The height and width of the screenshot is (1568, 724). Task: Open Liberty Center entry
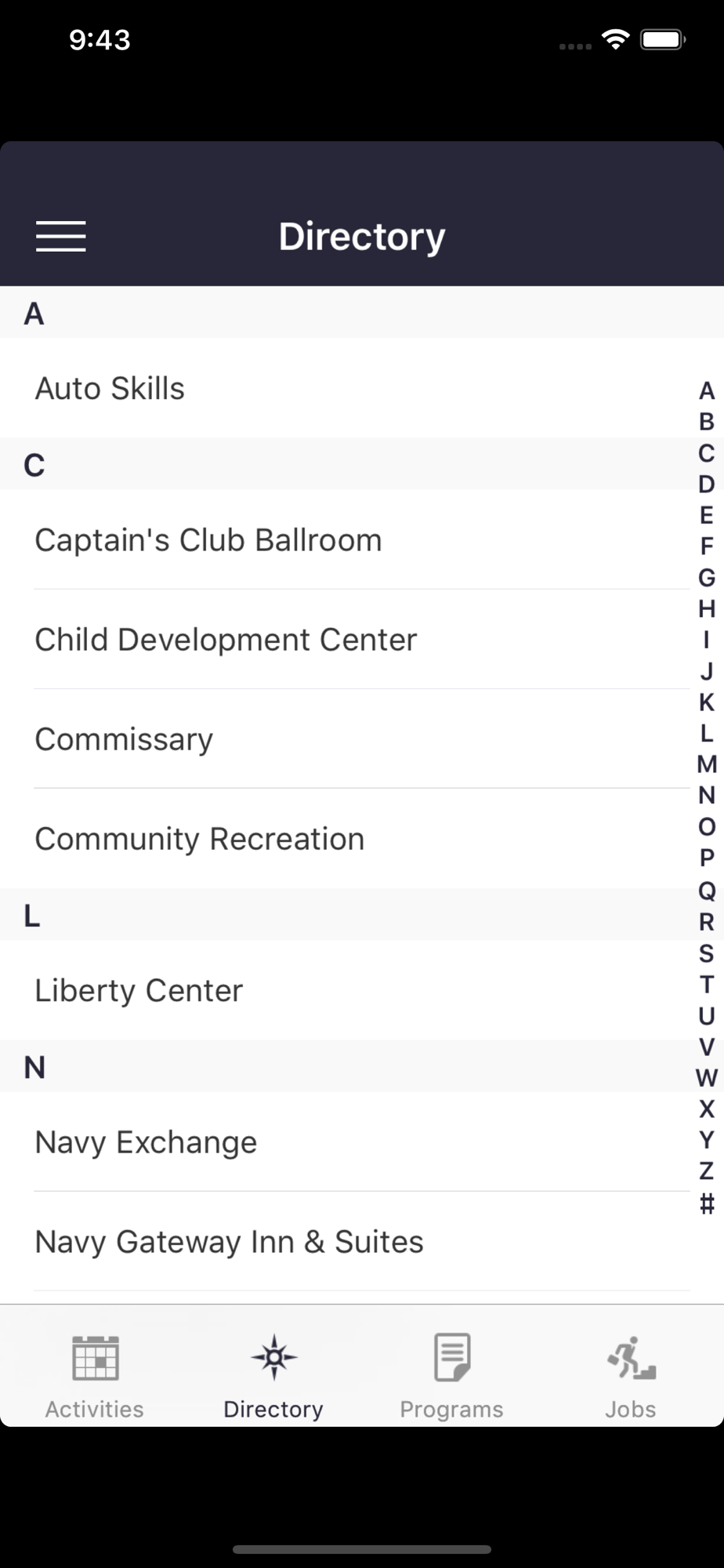pos(345,990)
